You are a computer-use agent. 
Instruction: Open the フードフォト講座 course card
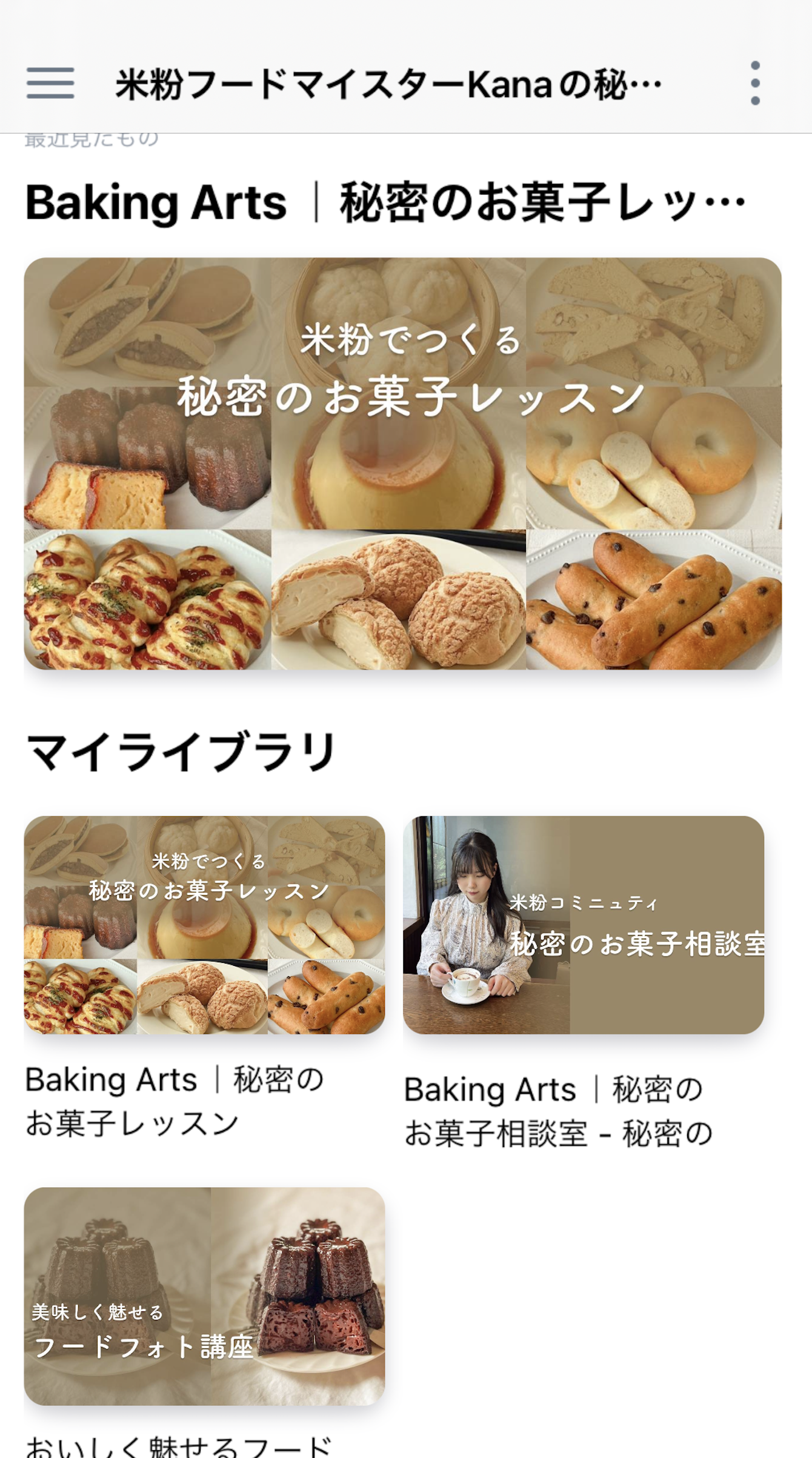[204, 1296]
